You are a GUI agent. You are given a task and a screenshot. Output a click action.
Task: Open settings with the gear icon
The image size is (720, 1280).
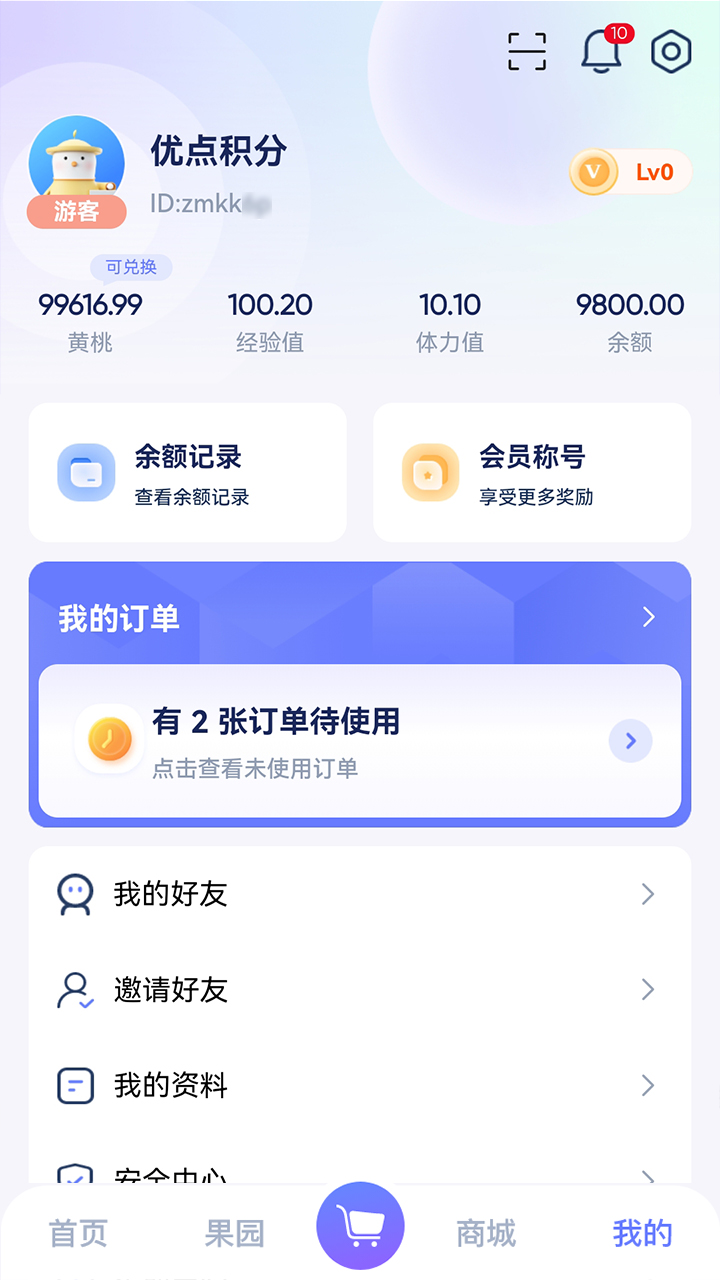click(x=670, y=51)
